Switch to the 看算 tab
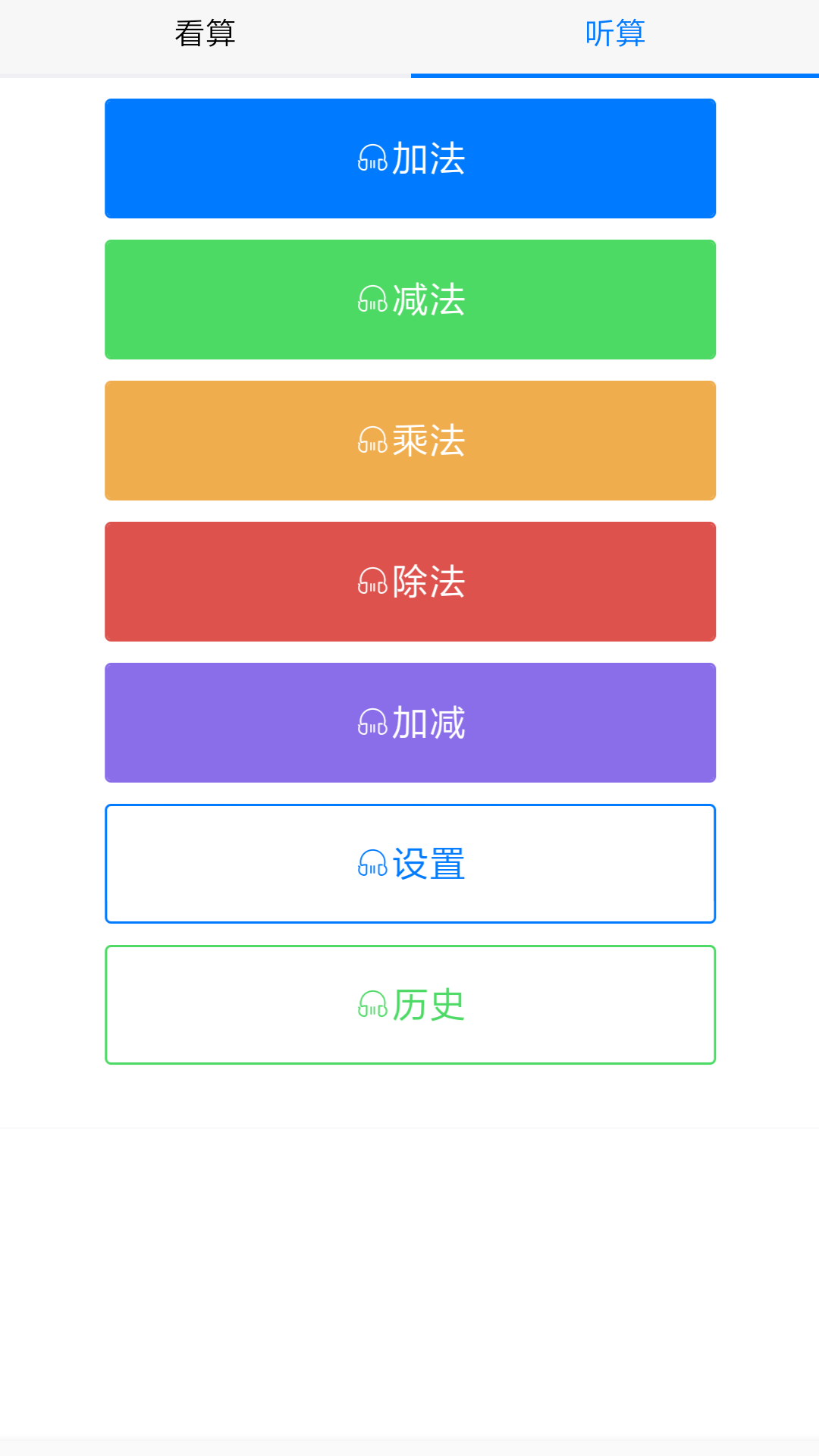819x1456 pixels. point(205,33)
